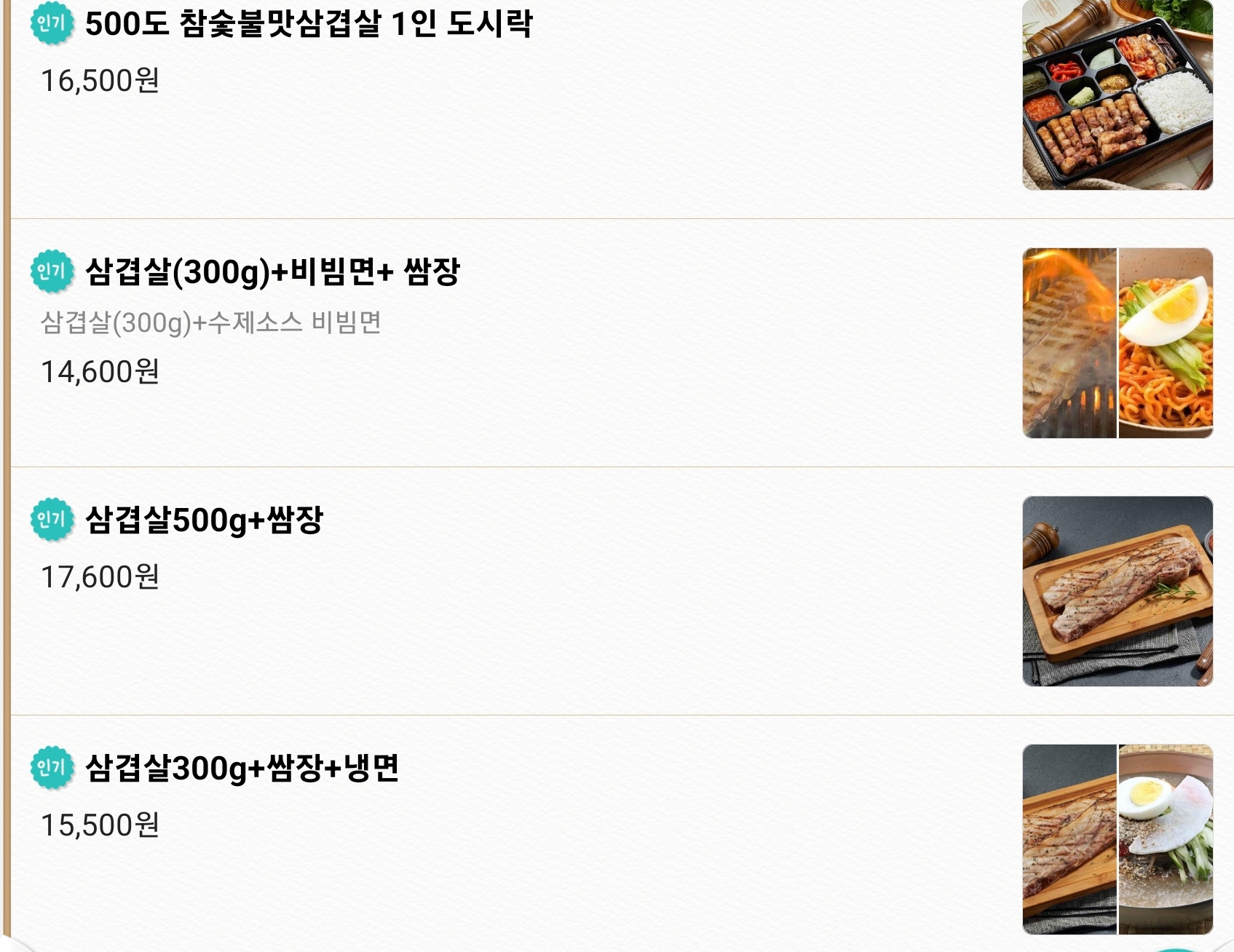
Task: Select 삼겹살(300g)+비빔면+ 쌈장 menu item
Action: [x=272, y=272]
